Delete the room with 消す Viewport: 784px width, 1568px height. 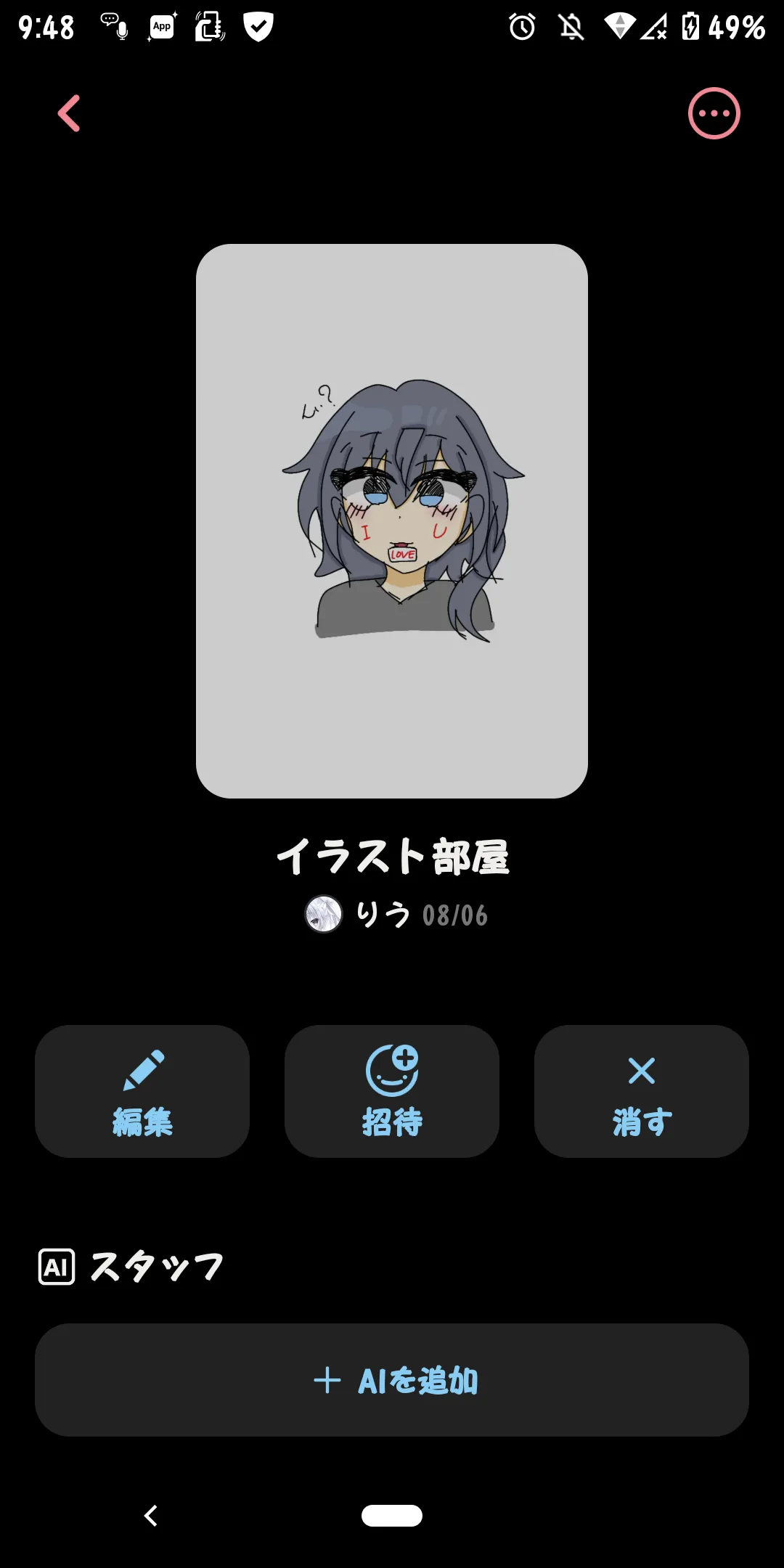pyautogui.click(x=641, y=1091)
